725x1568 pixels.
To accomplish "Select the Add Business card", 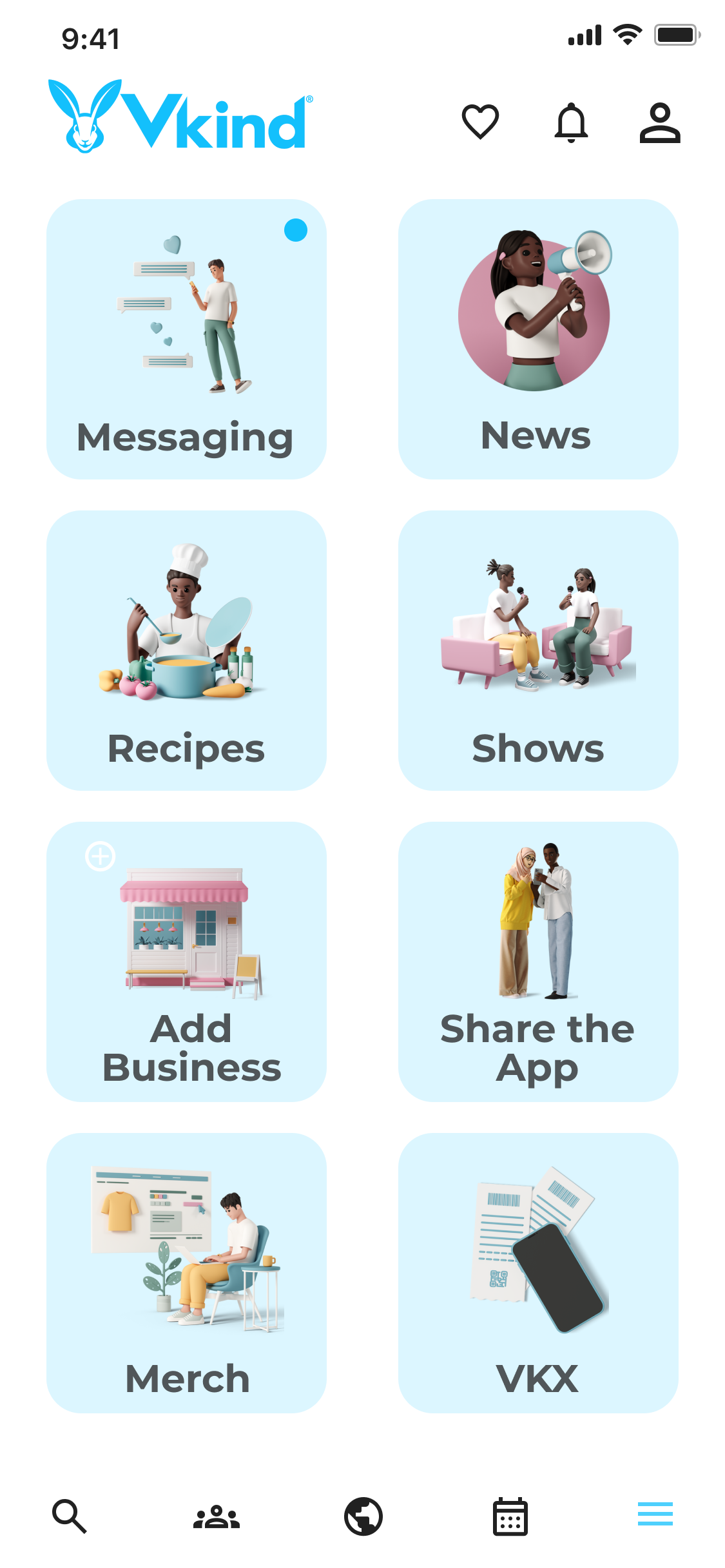I will (x=186, y=962).
